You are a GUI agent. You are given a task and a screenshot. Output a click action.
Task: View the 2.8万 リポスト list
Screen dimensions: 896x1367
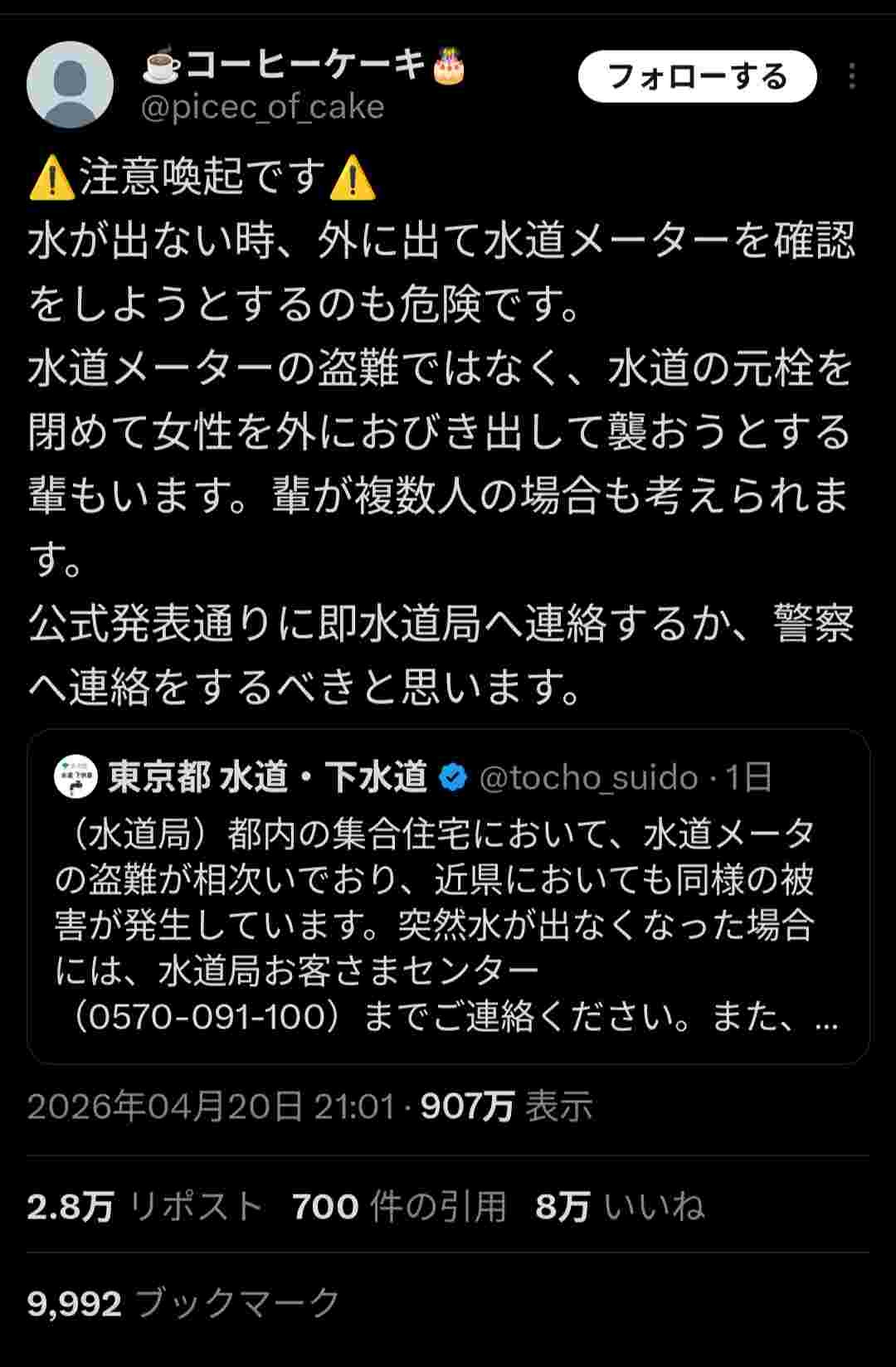click(x=144, y=1206)
